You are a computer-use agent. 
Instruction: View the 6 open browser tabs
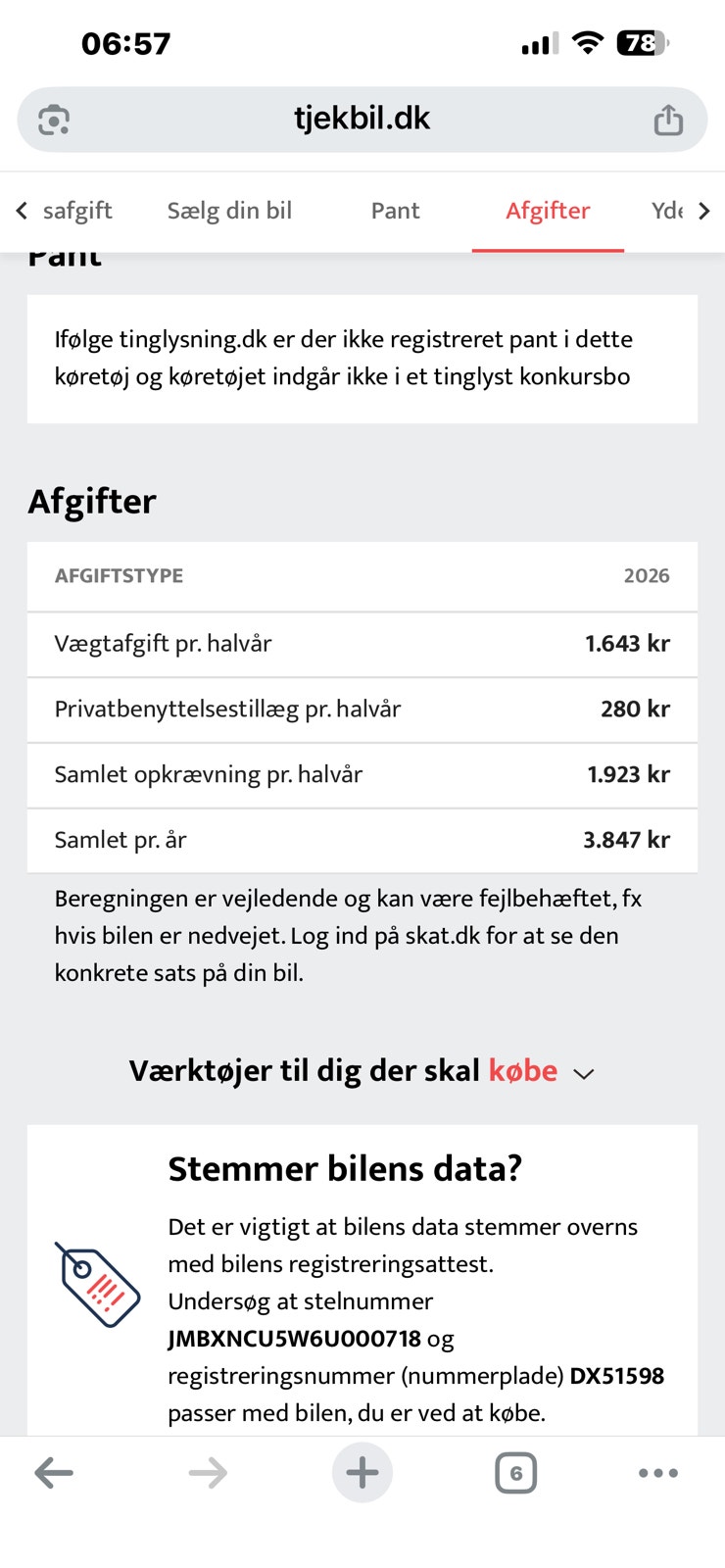(516, 1473)
